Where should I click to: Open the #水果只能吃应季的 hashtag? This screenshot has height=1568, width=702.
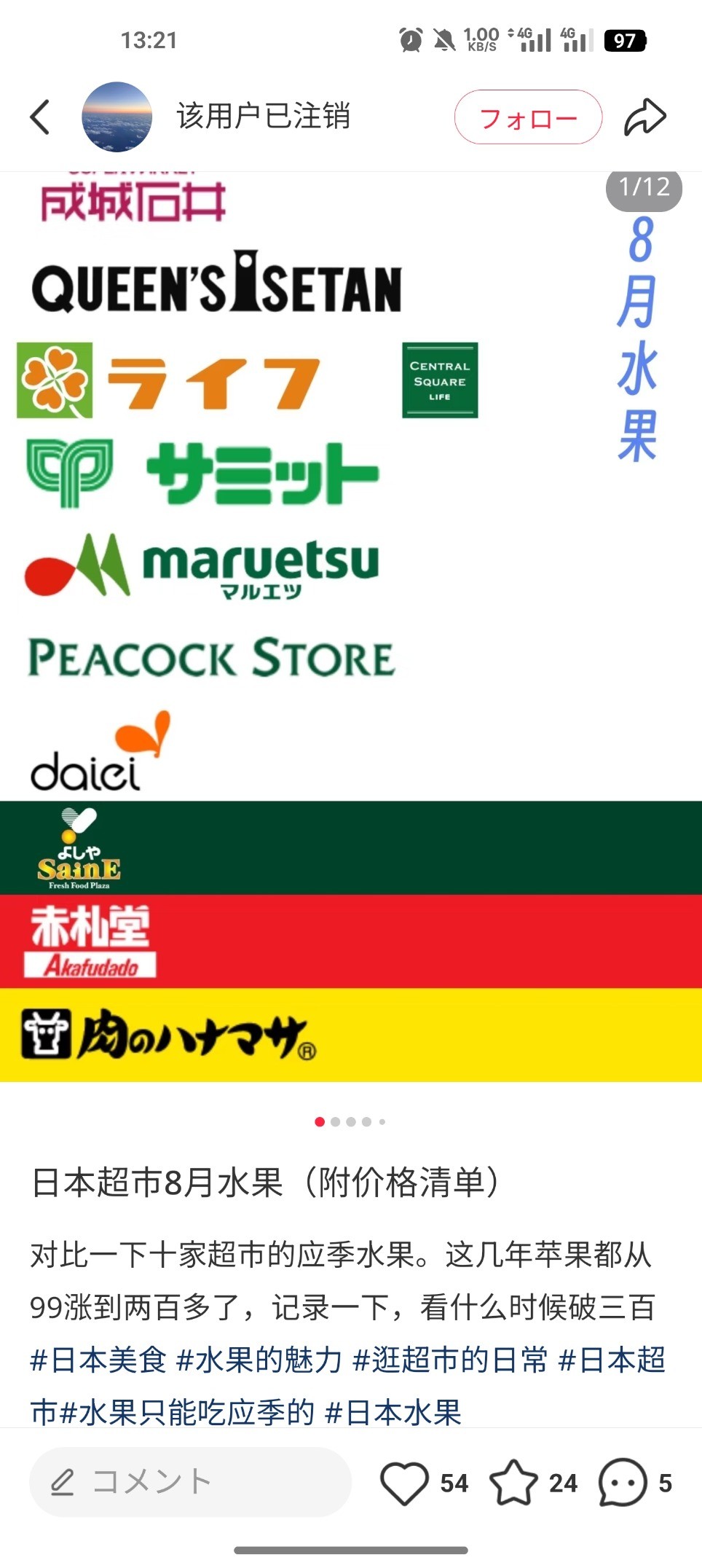(188, 1412)
